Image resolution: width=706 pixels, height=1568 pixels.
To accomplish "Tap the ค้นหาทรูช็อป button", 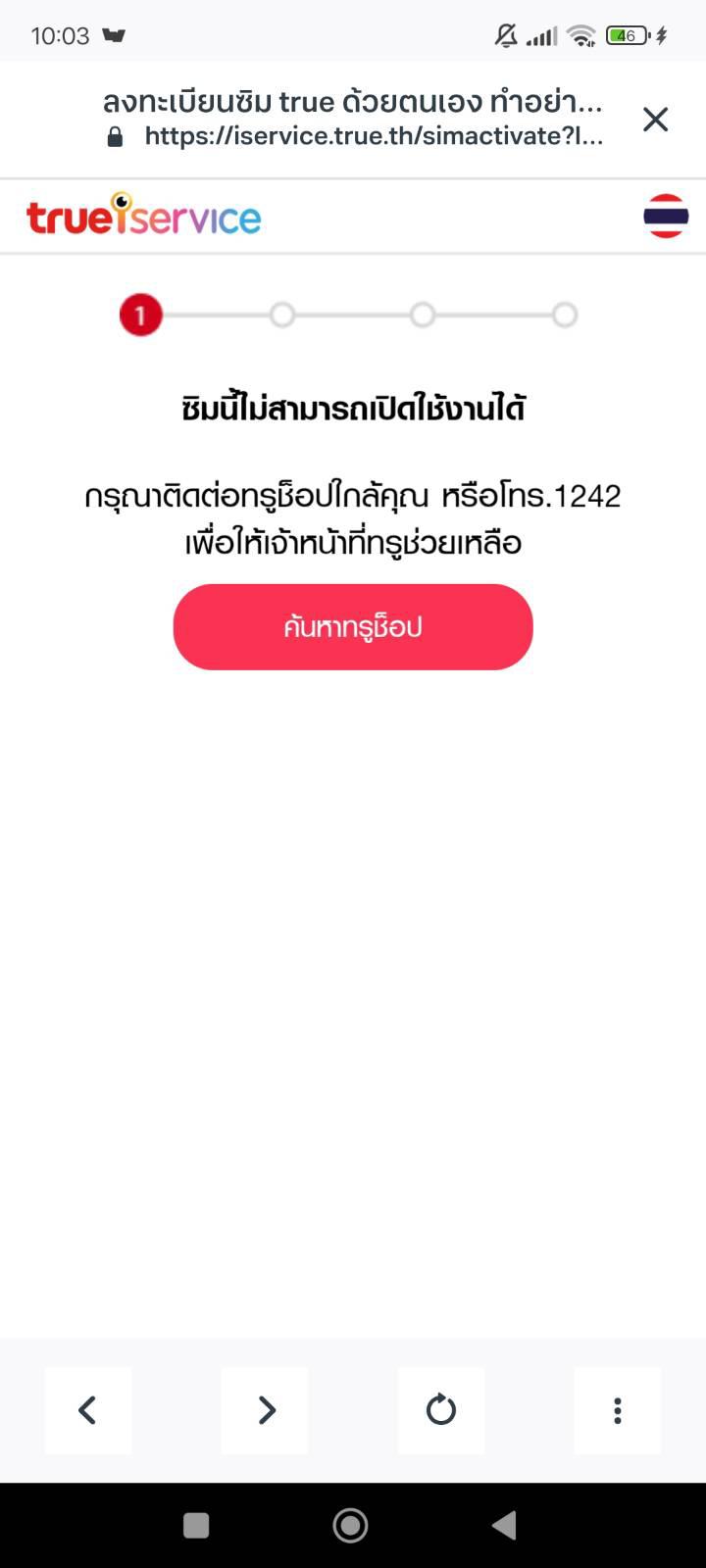I will pos(353,627).
